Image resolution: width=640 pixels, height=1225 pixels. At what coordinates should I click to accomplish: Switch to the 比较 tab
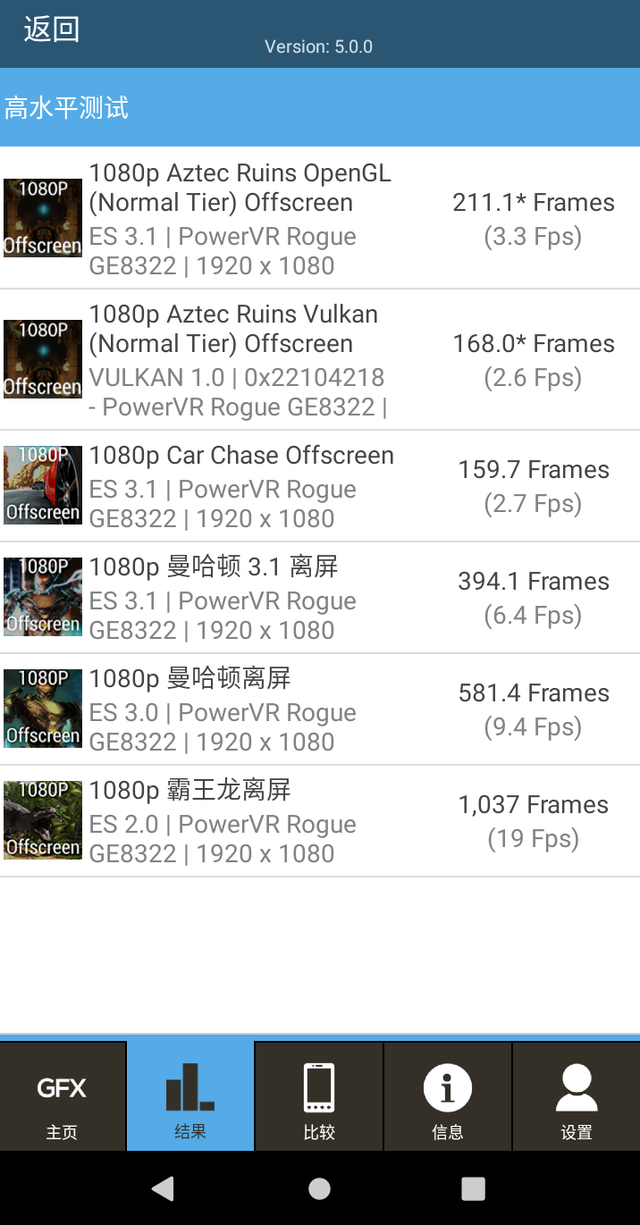[x=319, y=1096]
